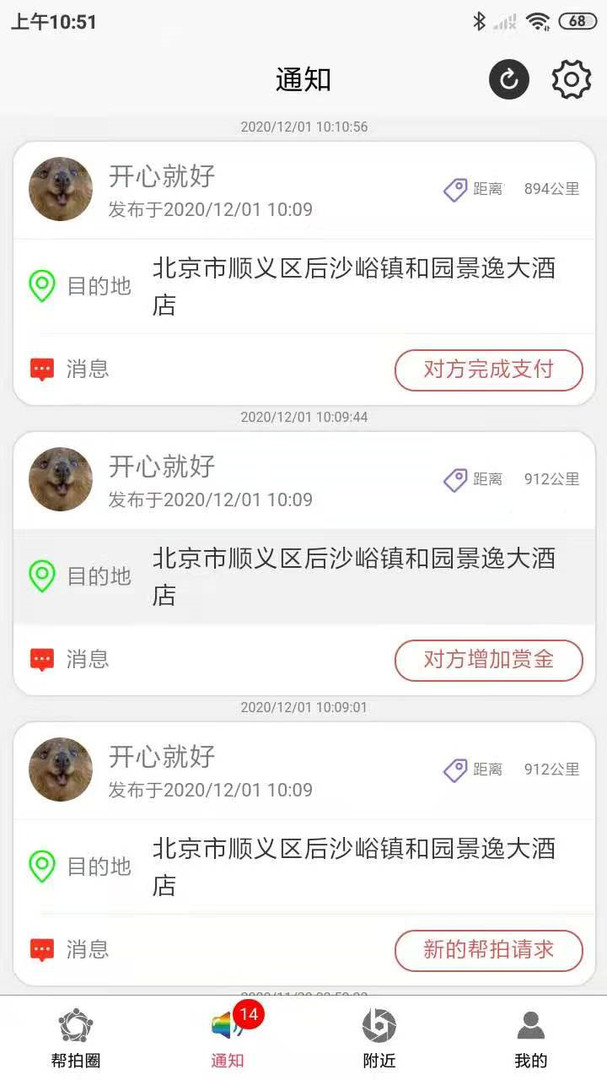Viewport: 607px width, 1080px height.
Task: Switch to the 帮拍圈 tab
Action: (76, 1037)
